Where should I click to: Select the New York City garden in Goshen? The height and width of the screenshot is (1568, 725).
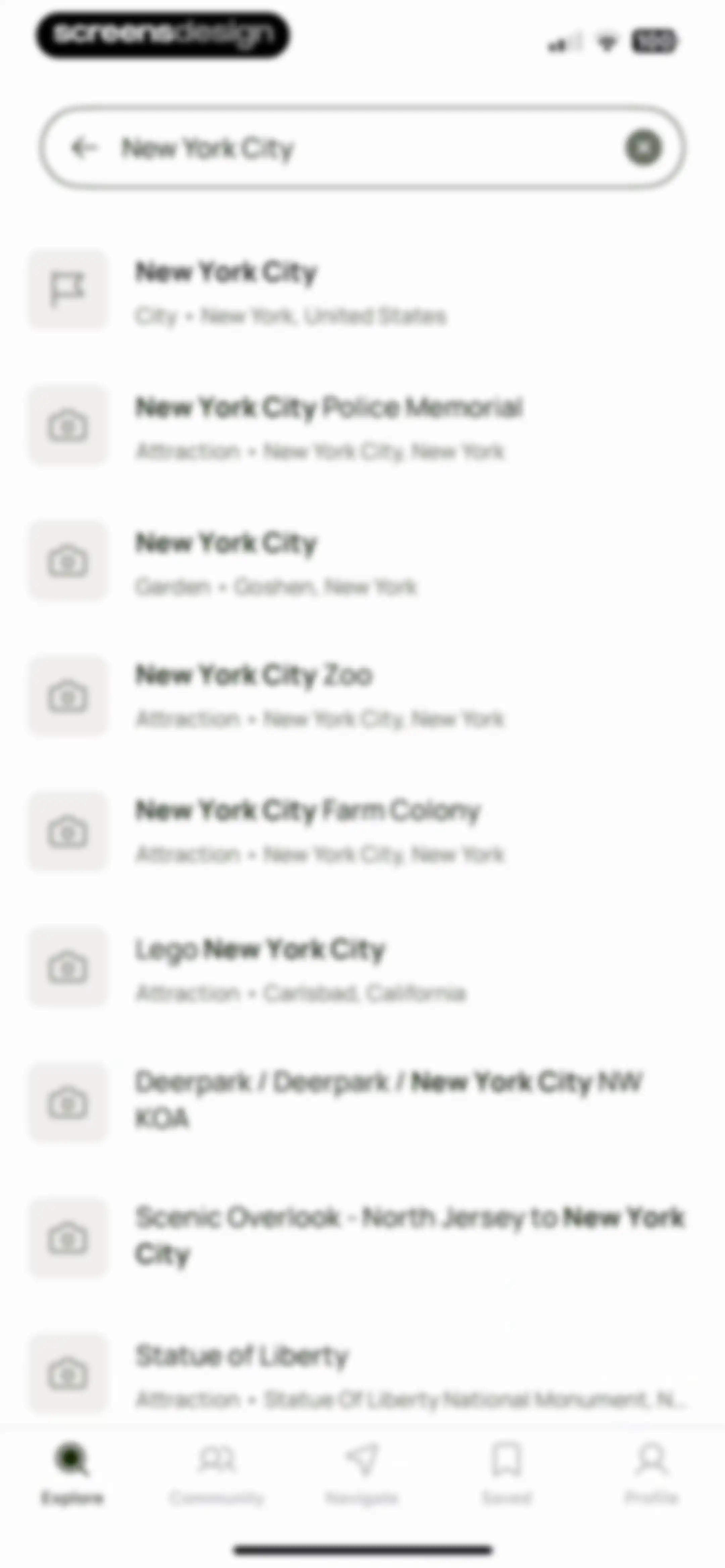(362, 561)
